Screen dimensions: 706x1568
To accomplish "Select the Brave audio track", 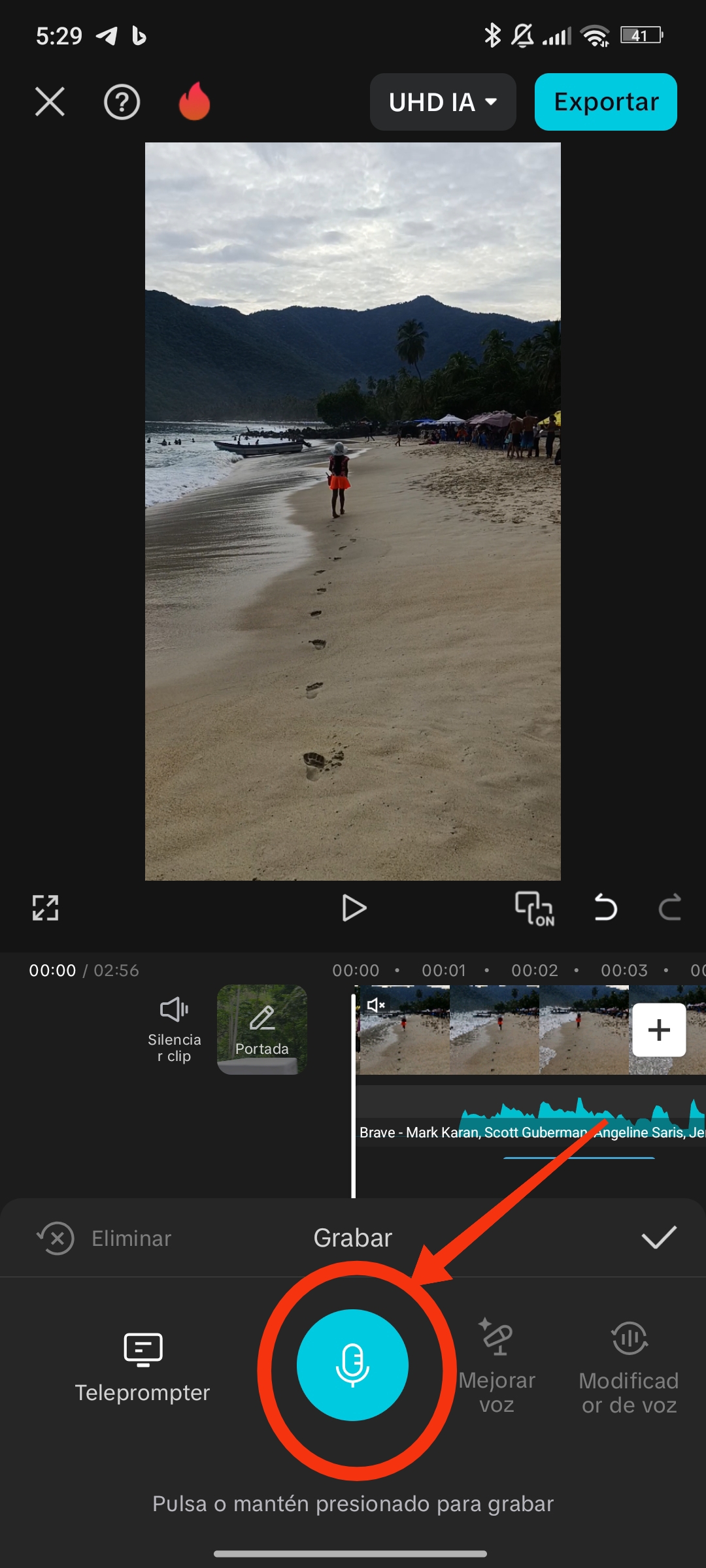I will pyautogui.click(x=523, y=1120).
